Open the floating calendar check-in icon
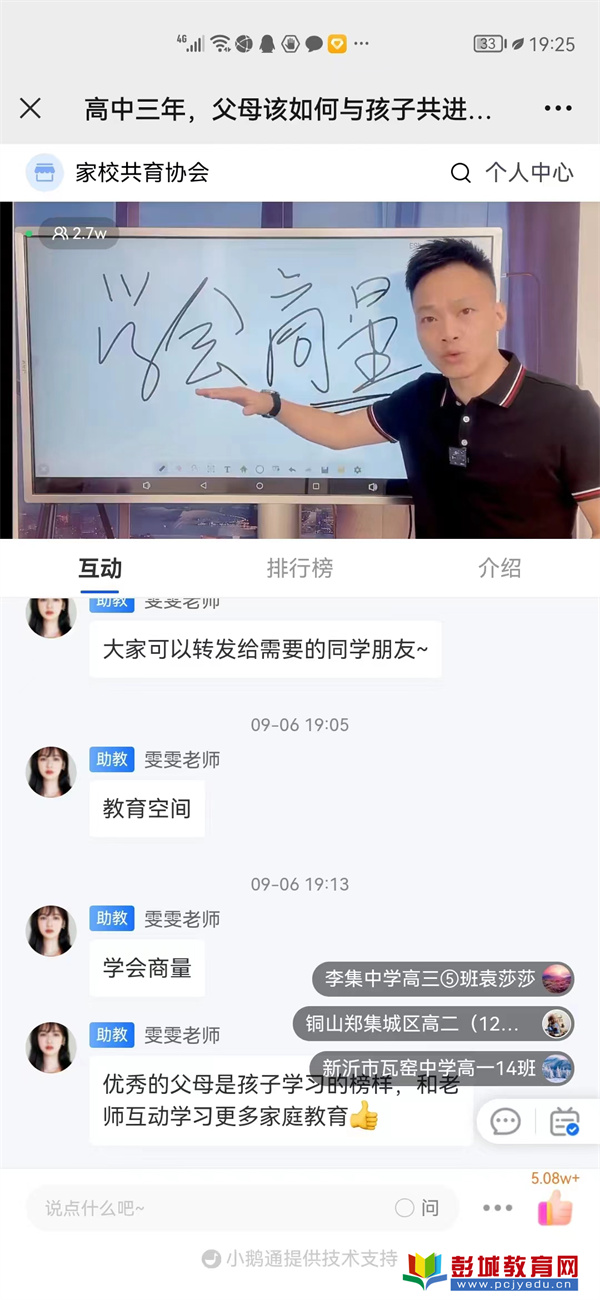 point(564,1121)
